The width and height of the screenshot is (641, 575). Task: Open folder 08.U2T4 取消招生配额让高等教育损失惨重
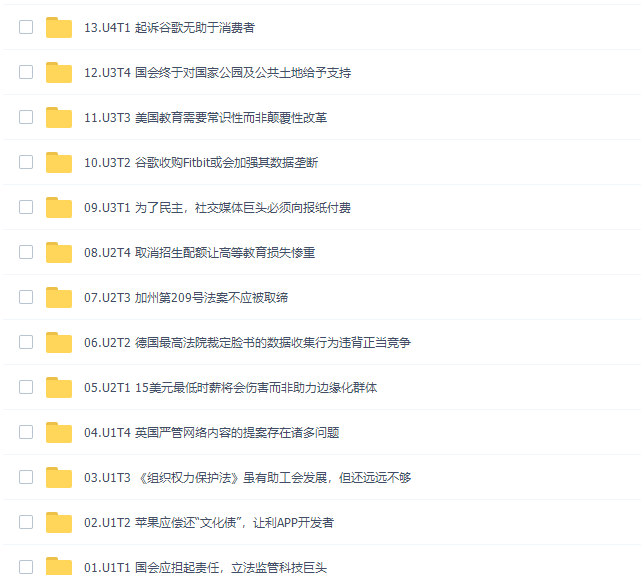click(199, 252)
